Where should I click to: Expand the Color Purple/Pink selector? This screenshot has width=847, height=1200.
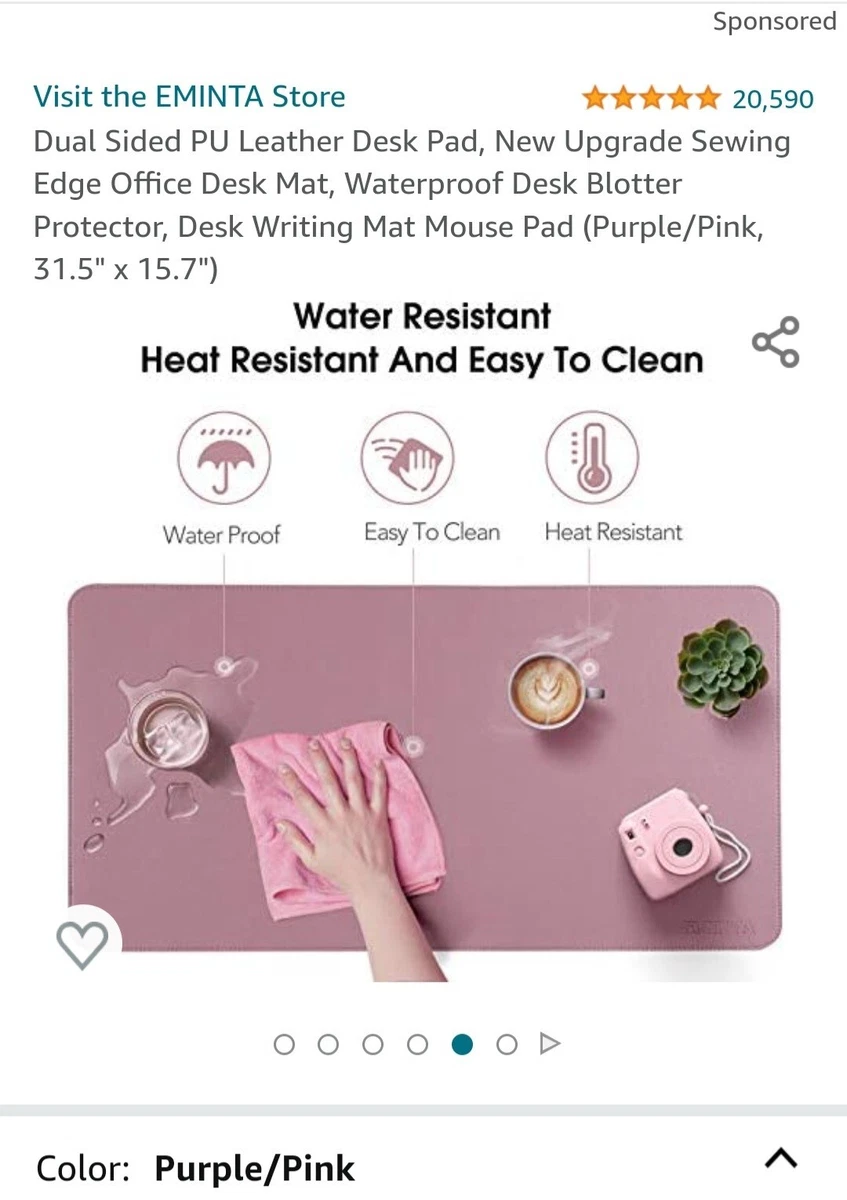coord(780,1158)
